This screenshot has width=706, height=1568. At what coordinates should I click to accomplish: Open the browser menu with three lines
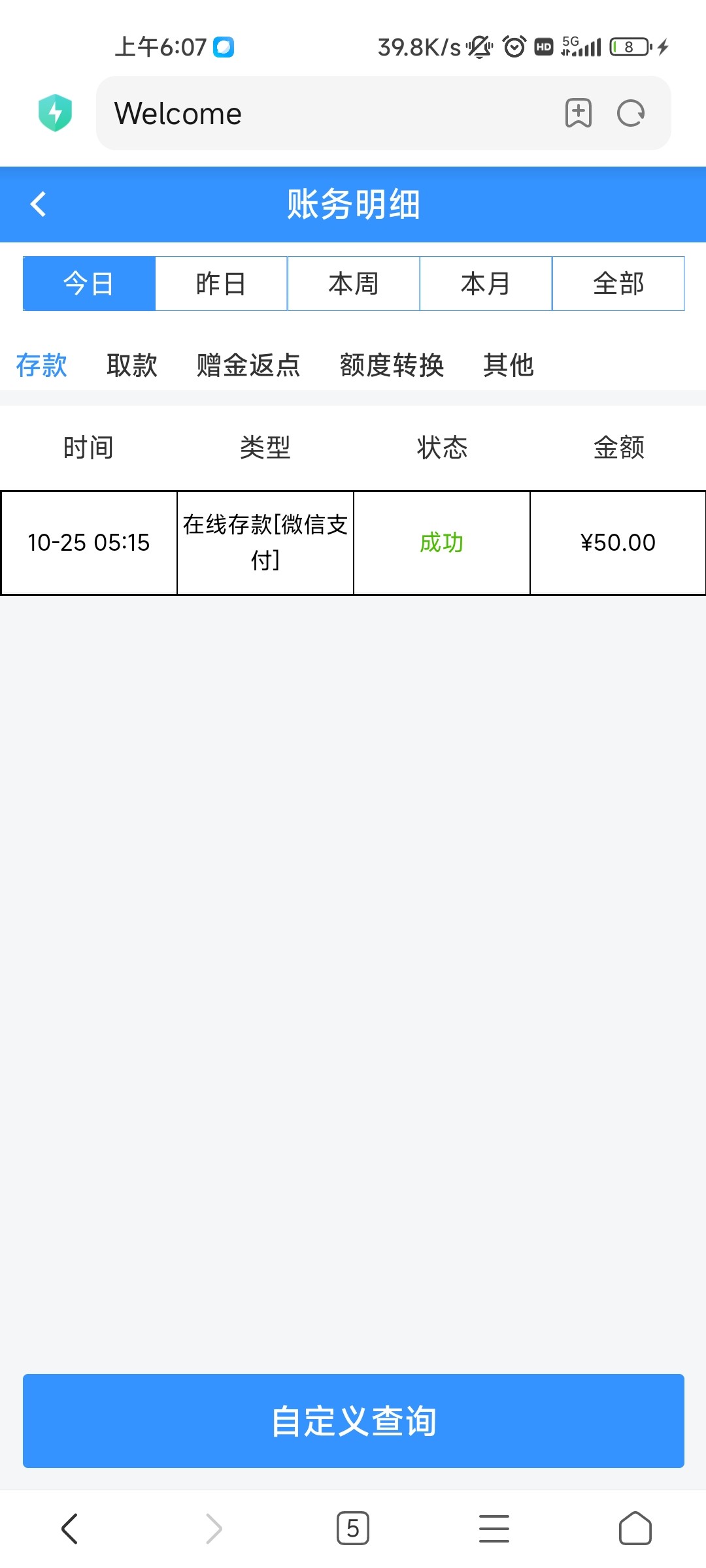click(494, 1529)
